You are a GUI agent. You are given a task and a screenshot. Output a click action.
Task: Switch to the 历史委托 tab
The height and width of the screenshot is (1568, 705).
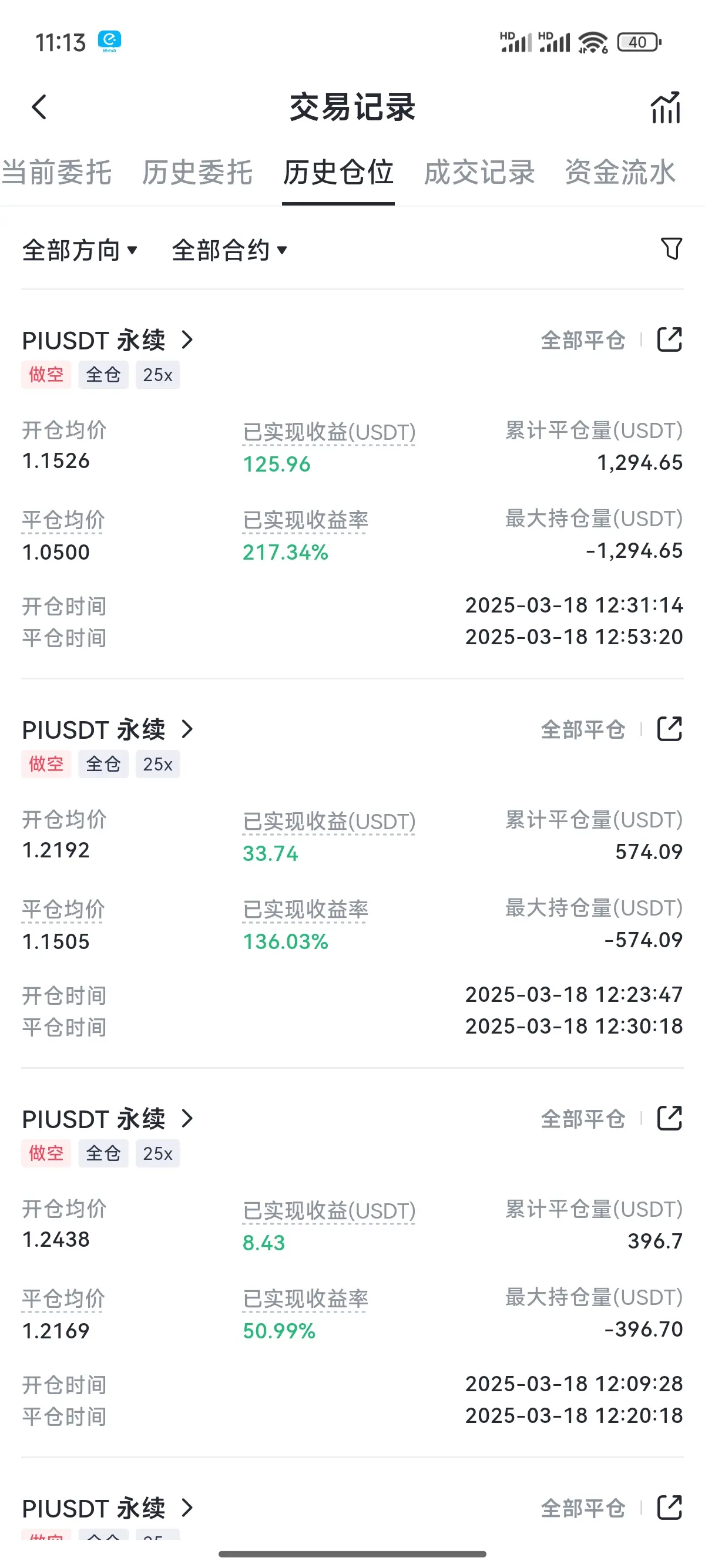pyautogui.click(x=197, y=172)
